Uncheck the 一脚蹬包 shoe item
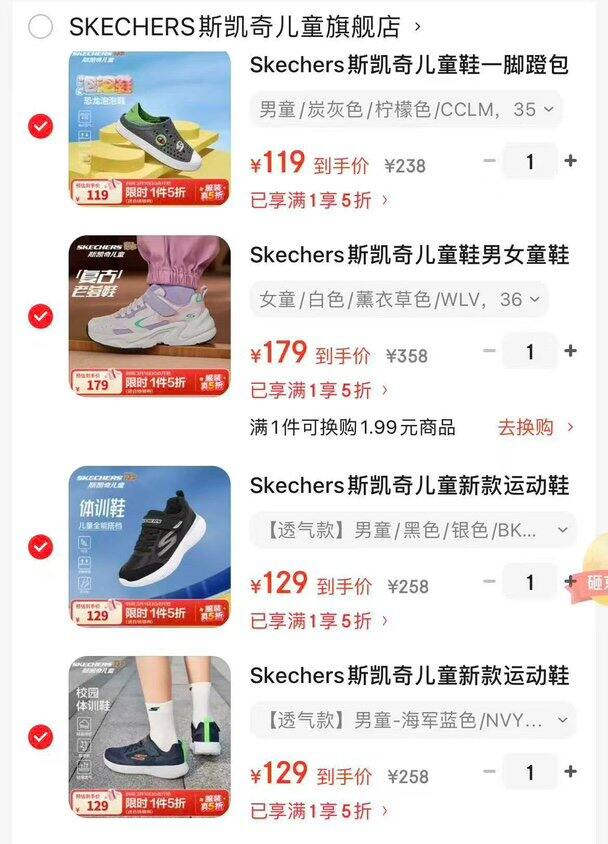Screen dimensions: 608x844 coord(40,126)
